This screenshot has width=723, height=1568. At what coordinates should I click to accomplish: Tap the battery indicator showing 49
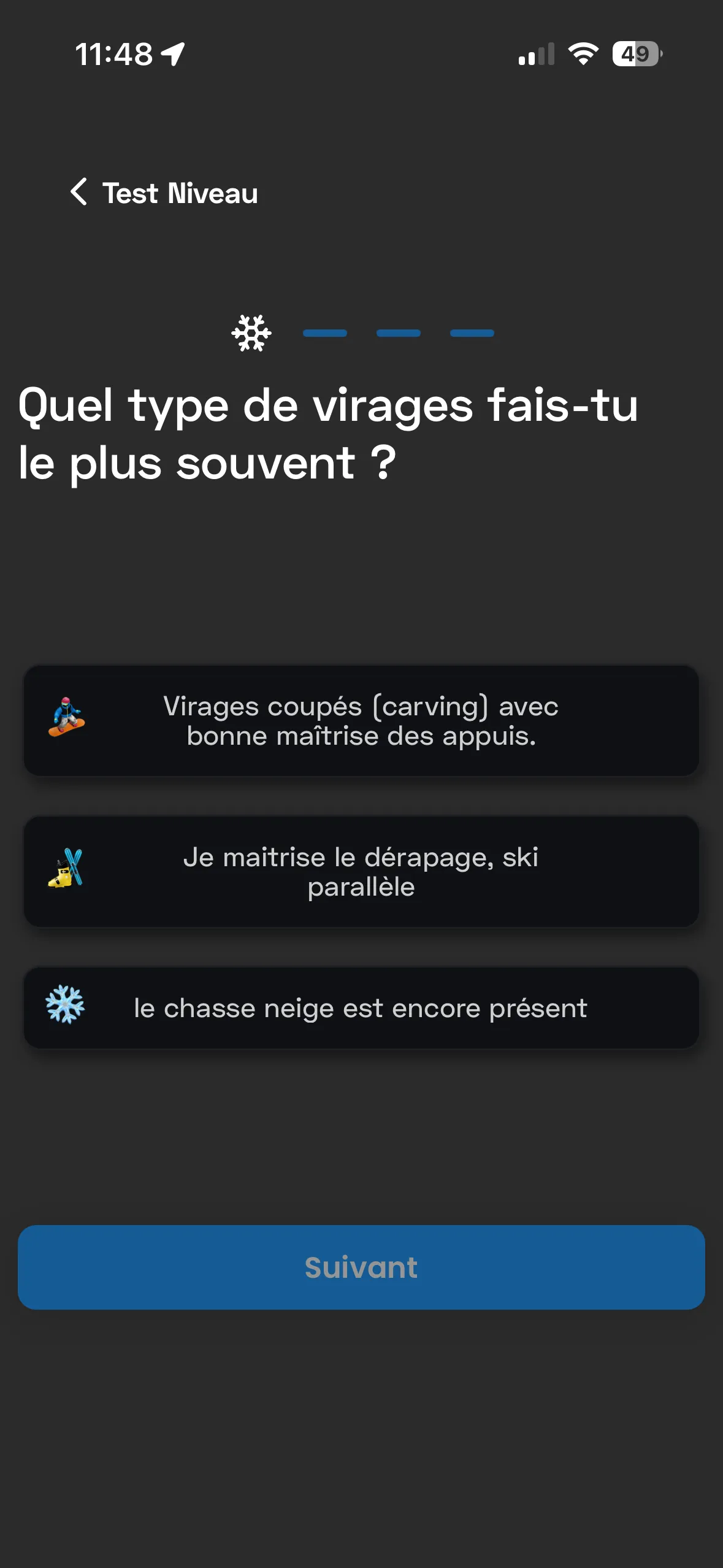pos(634,55)
